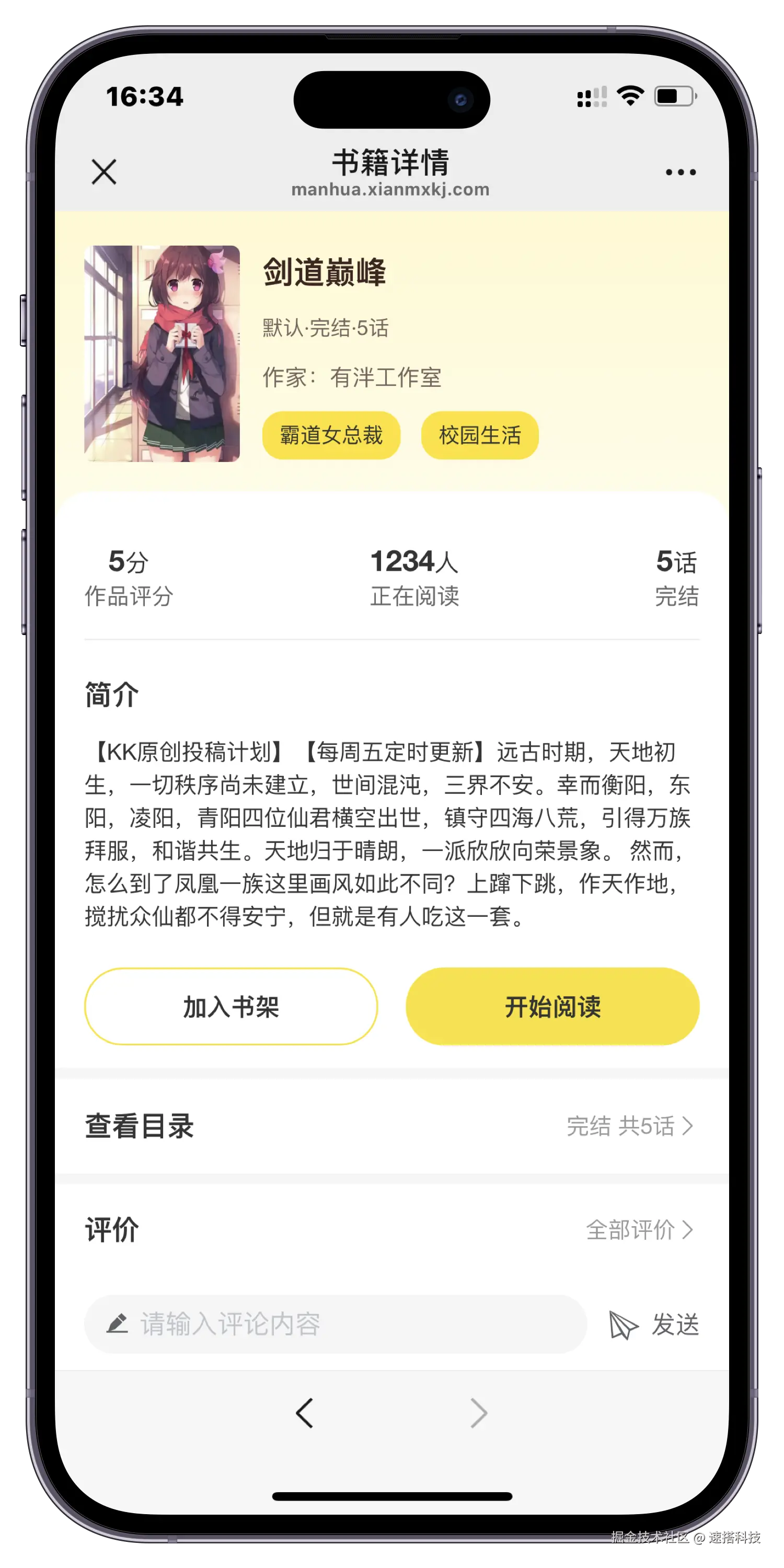Image resolution: width=784 pixels, height=1568 pixels.
Task: Select the 霸道女总裁 tag
Action: [331, 435]
